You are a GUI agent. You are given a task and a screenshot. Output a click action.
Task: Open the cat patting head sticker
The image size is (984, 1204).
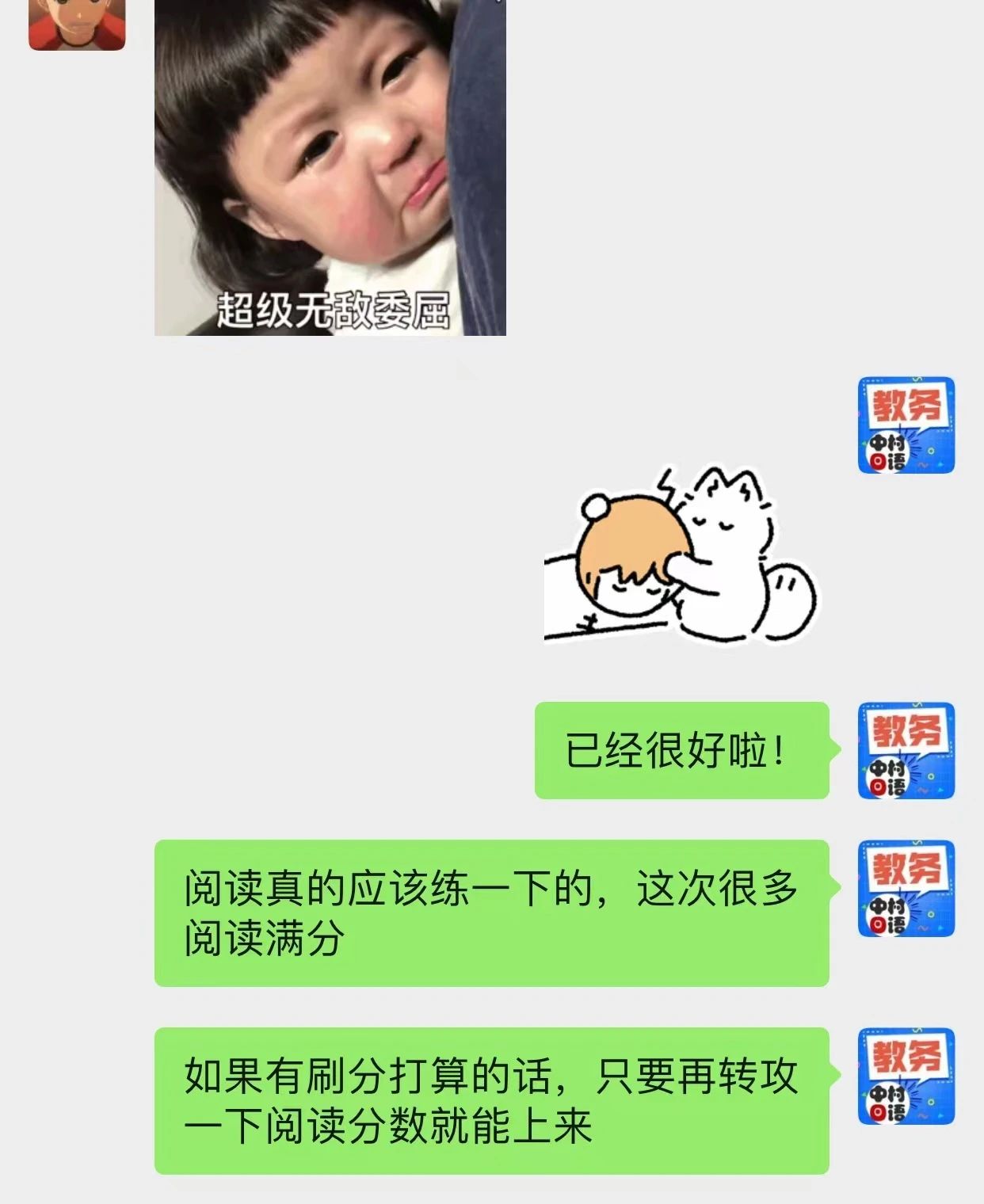tap(681, 554)
